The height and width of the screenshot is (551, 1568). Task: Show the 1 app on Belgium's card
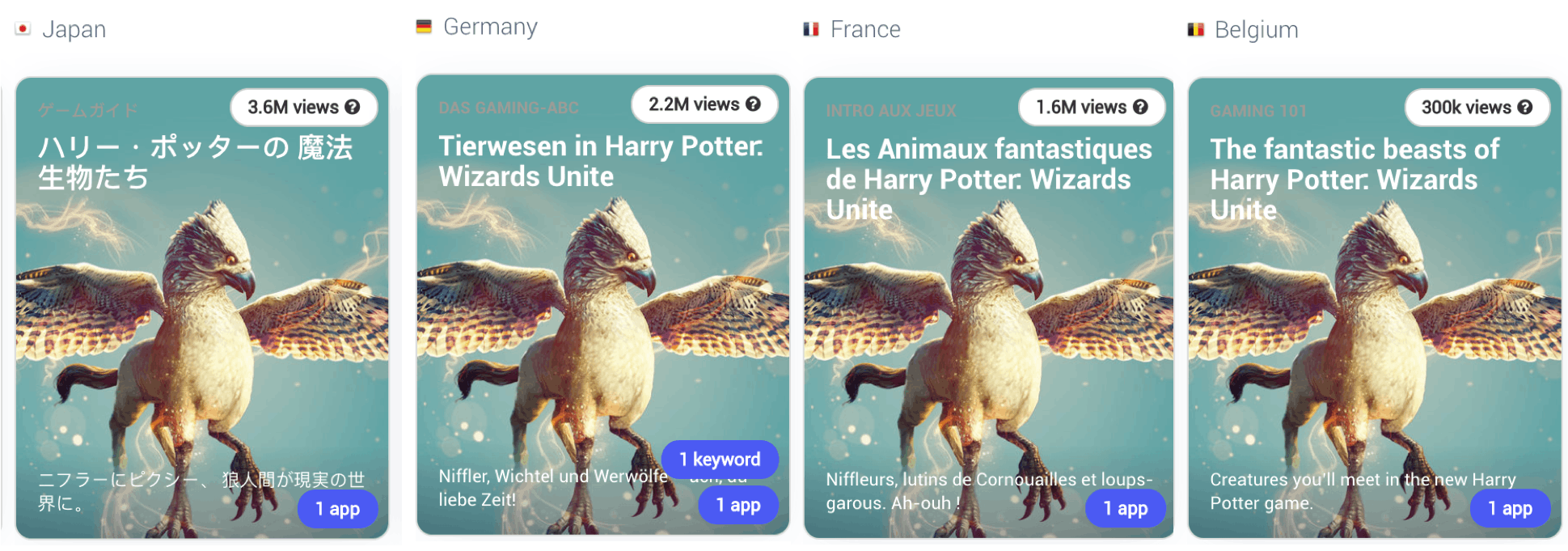pos(1510,509)
